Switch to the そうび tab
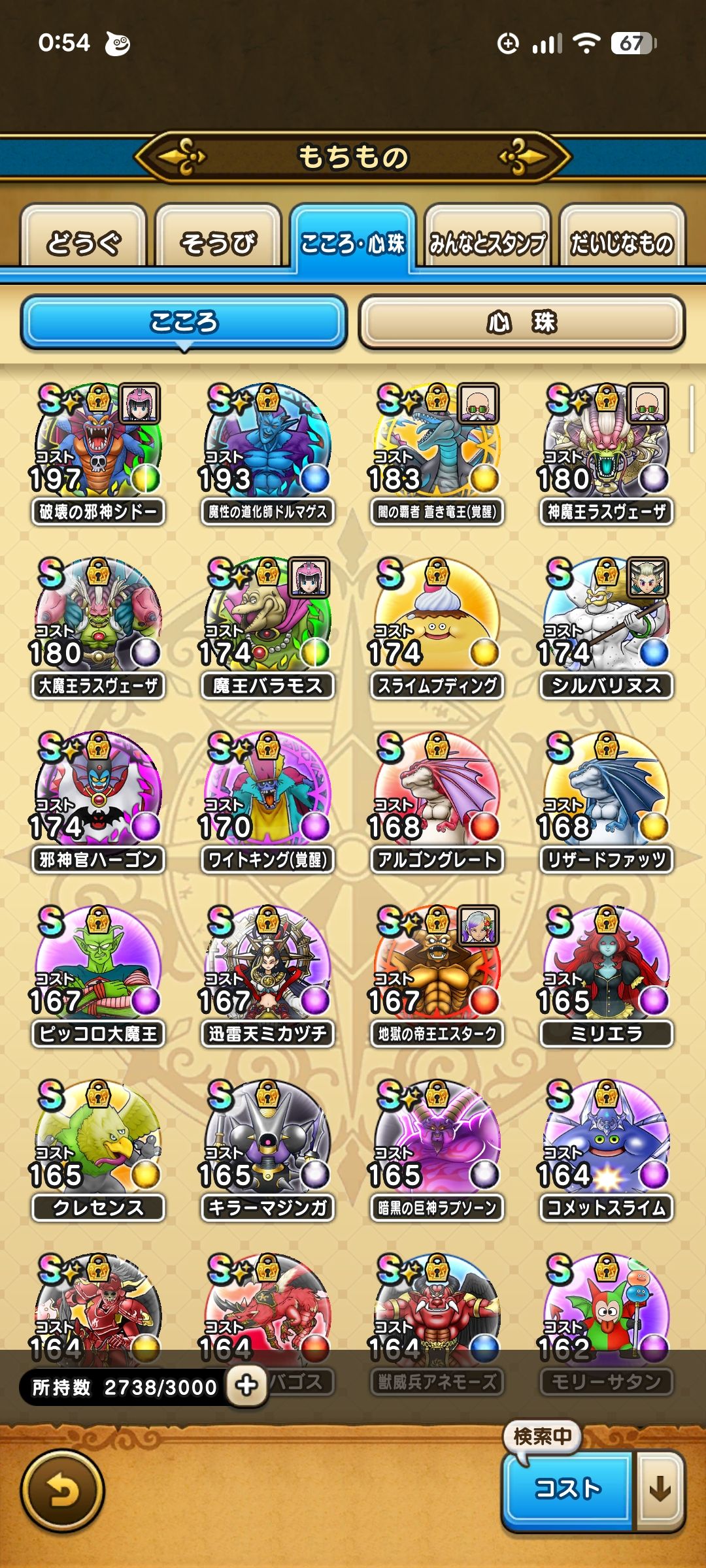 click(218, 242)
